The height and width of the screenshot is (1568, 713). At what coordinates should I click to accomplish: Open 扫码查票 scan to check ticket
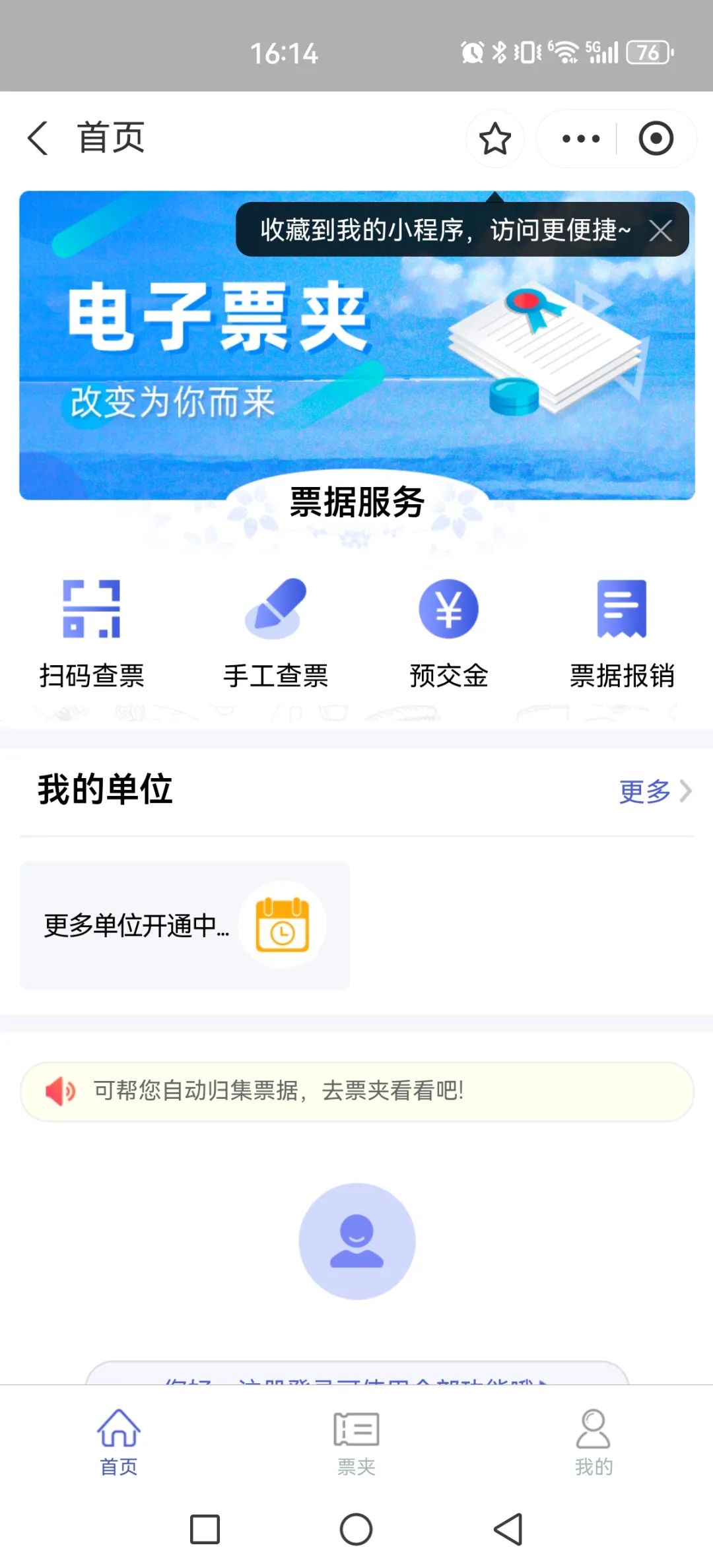tap(92, 634)
